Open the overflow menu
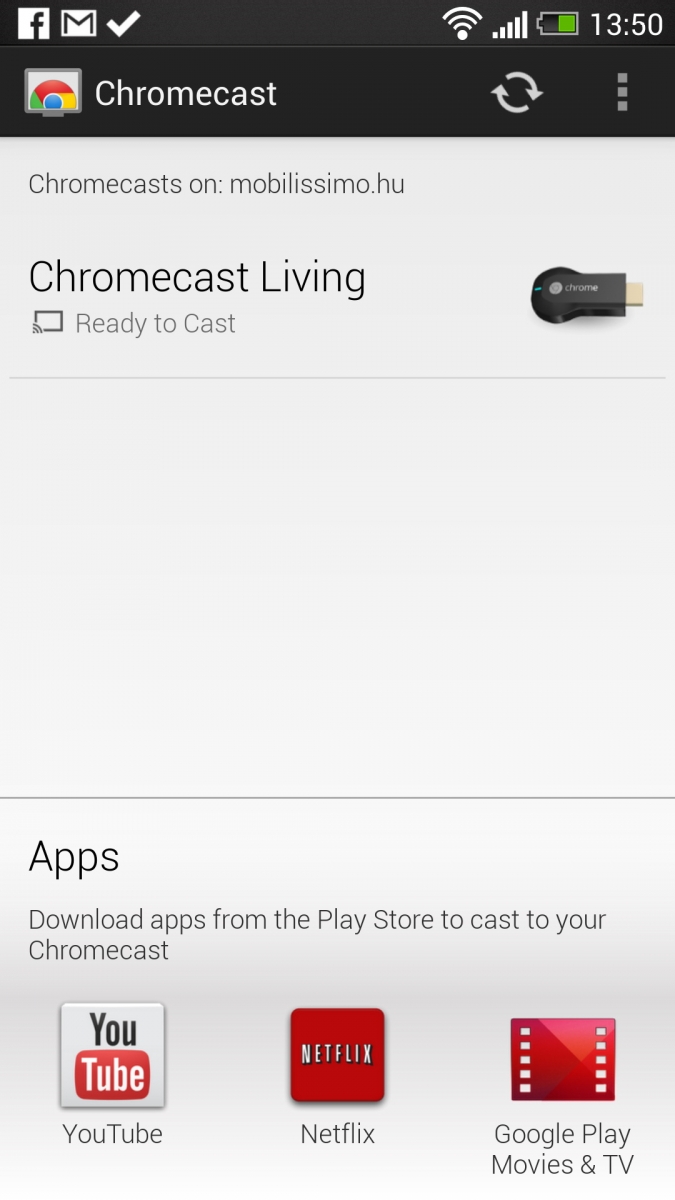Screen dimensions: 675x1200 click(622, 93)
